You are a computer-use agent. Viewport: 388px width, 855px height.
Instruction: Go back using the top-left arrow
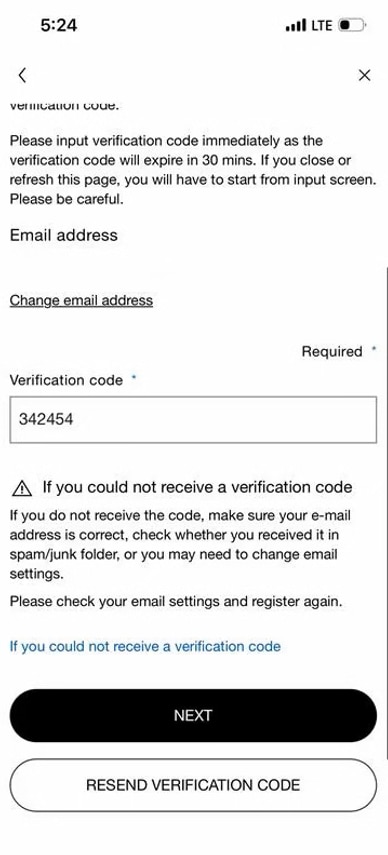click(22, 75)
